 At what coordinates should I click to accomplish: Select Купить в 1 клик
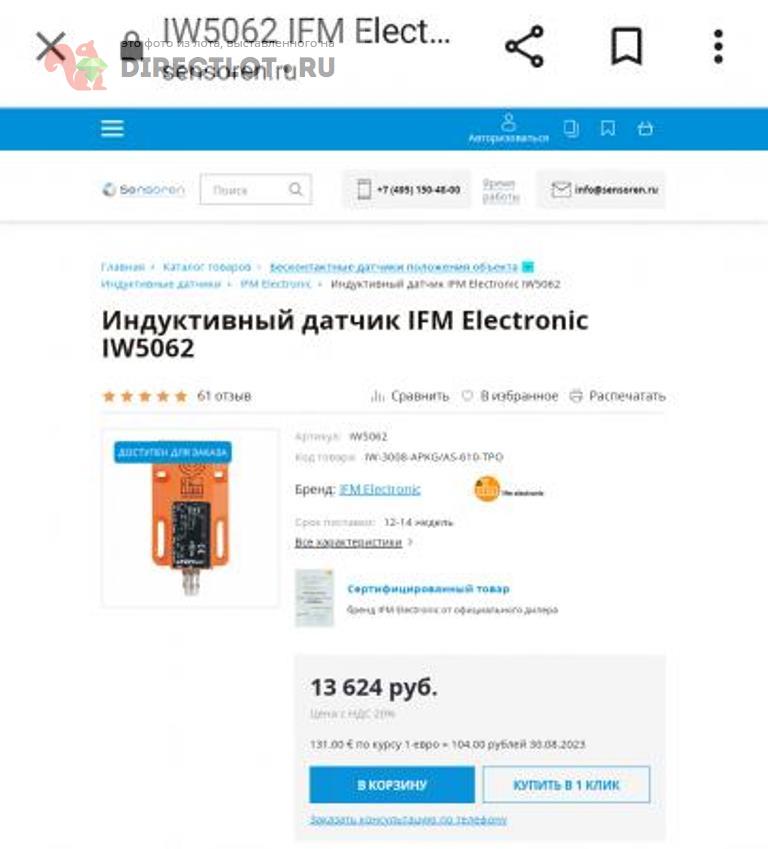566,785
